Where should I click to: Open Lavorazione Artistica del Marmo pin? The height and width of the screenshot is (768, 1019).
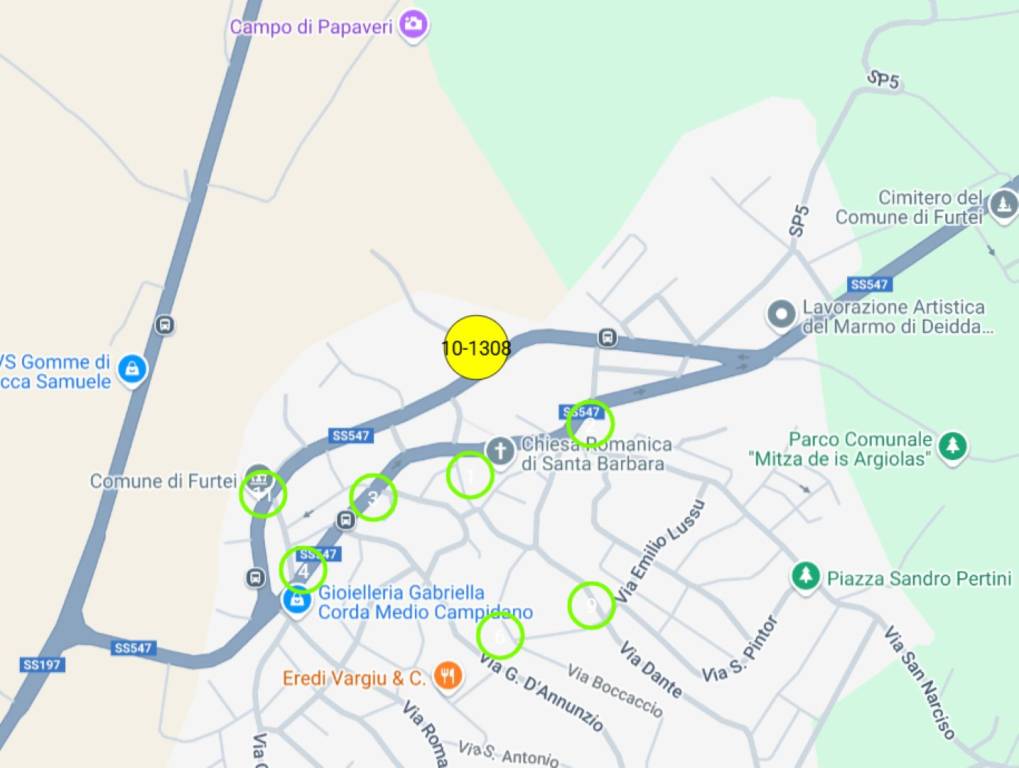pyautogui.click(x=781, y=314)
